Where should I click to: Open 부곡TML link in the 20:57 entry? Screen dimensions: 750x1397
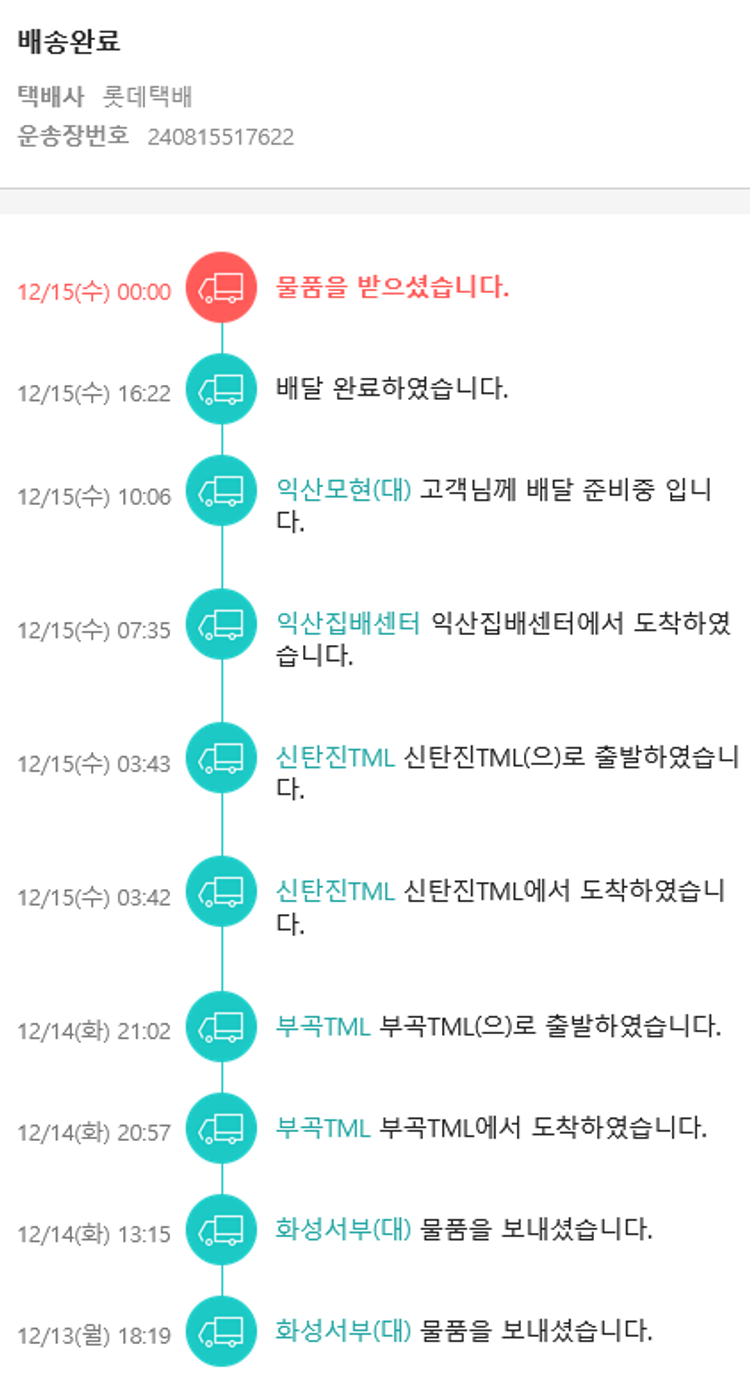pyautogui.click(x=323, y=1128)
